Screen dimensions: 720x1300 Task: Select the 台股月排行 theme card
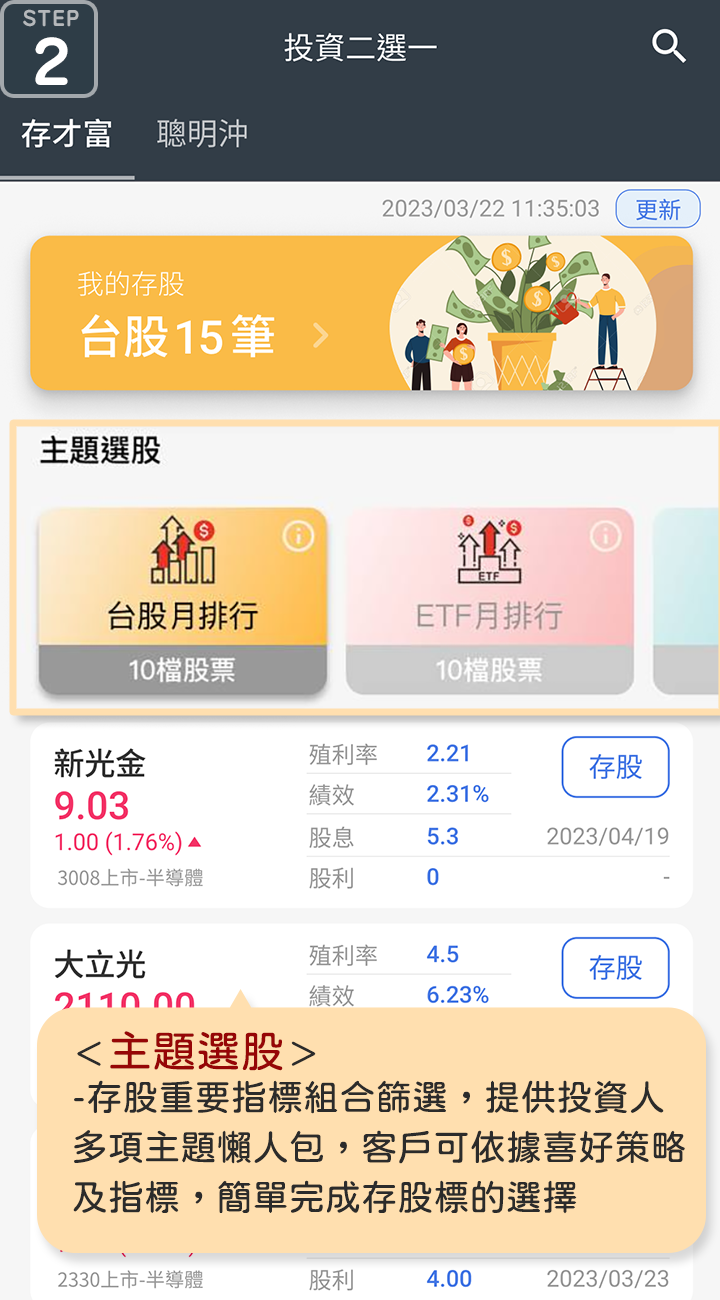pyautogui.click(x=182, y=600)
